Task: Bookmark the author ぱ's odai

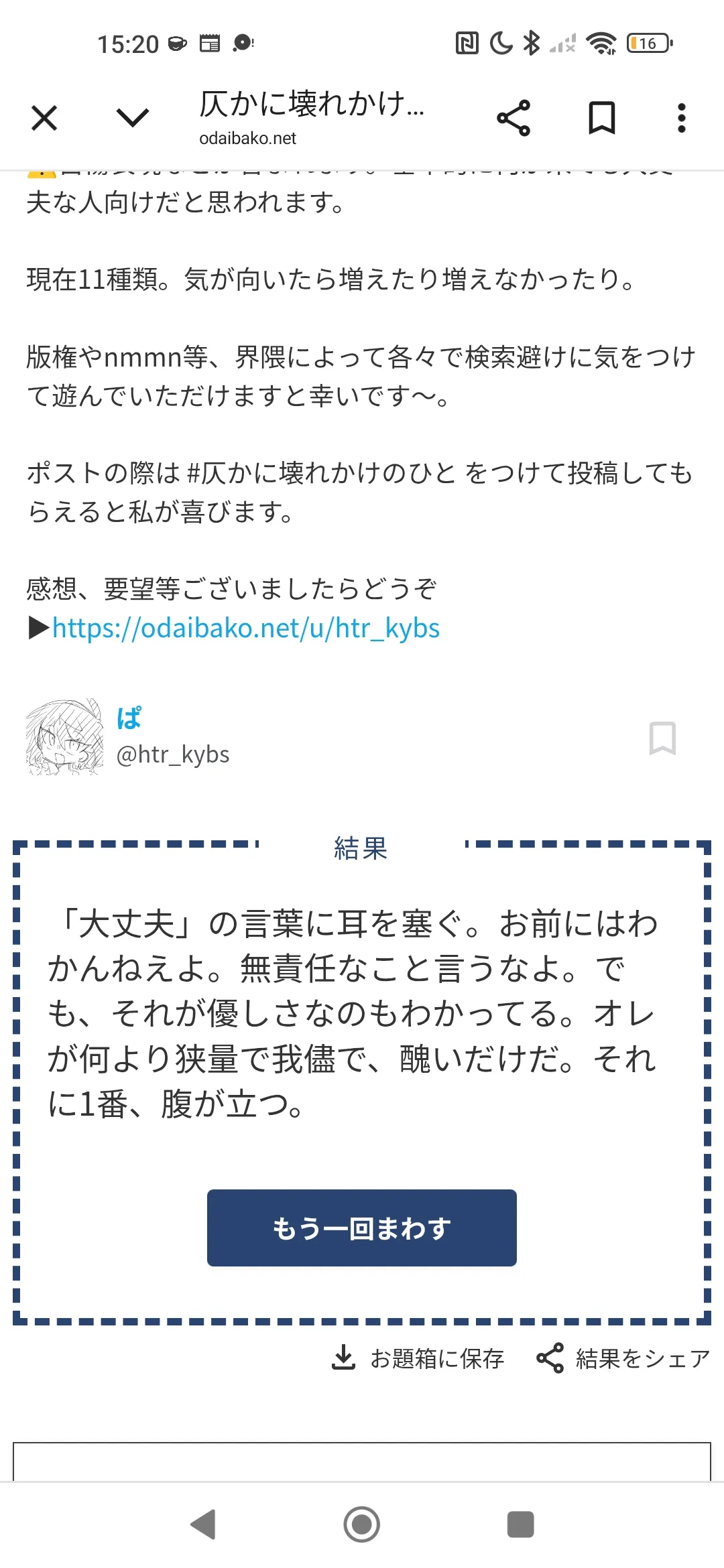Action: pyautogui.click(x=662, y=738)
